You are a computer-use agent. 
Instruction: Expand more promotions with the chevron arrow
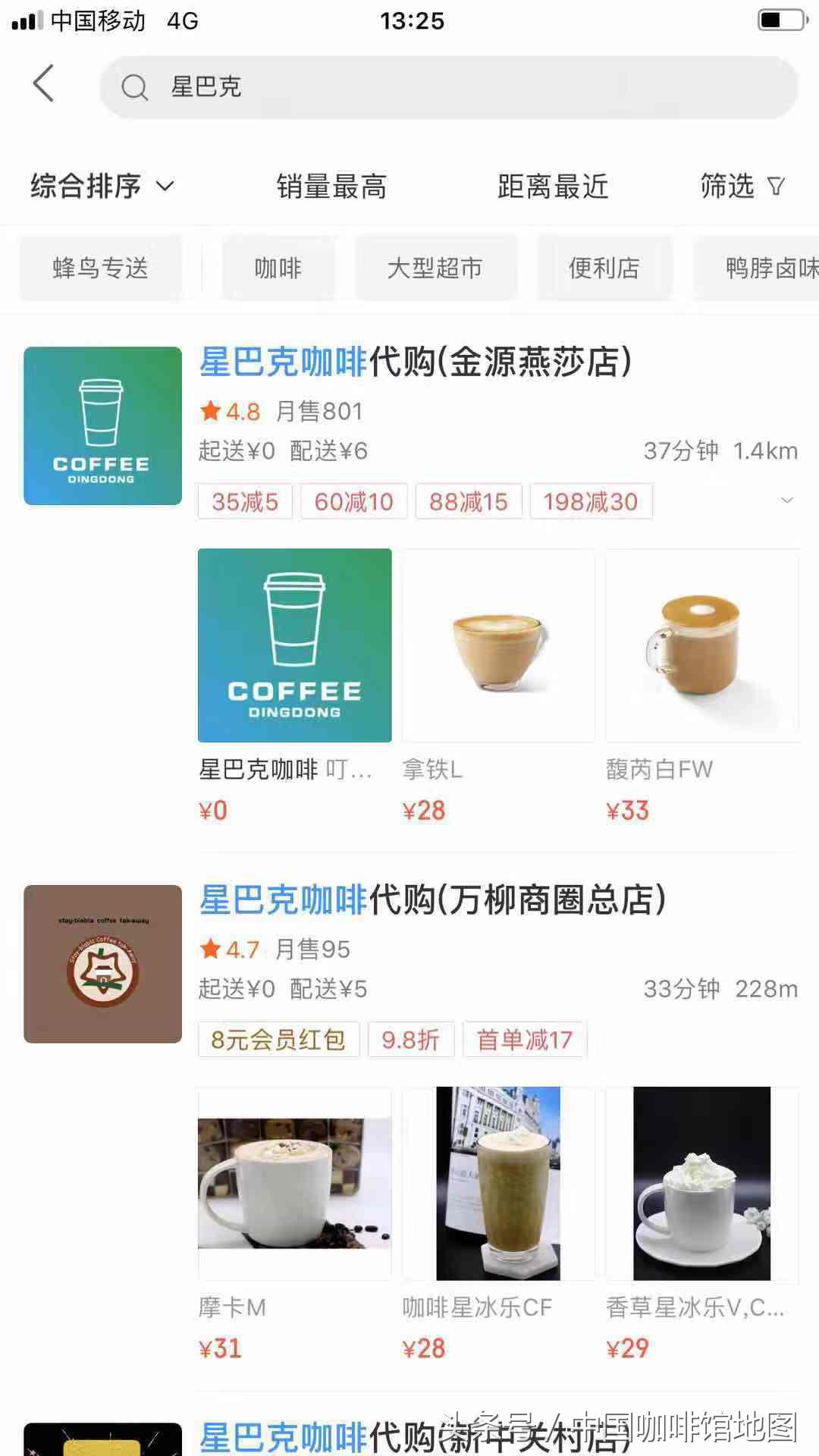click(x=787, y=500)
